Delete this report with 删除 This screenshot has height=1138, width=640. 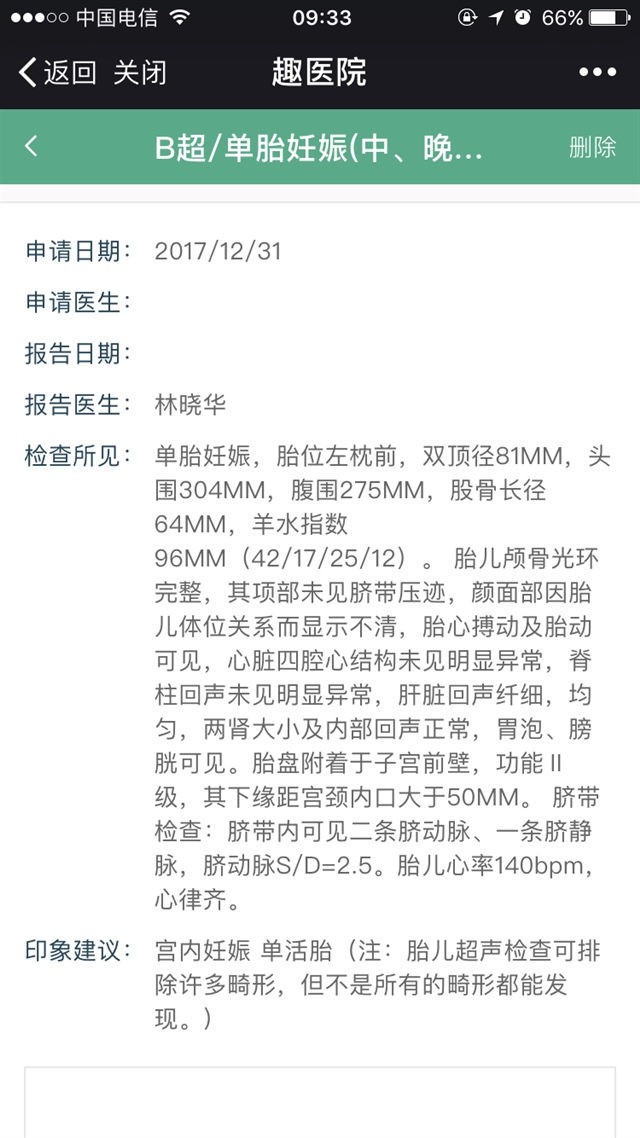pos(592,147)
